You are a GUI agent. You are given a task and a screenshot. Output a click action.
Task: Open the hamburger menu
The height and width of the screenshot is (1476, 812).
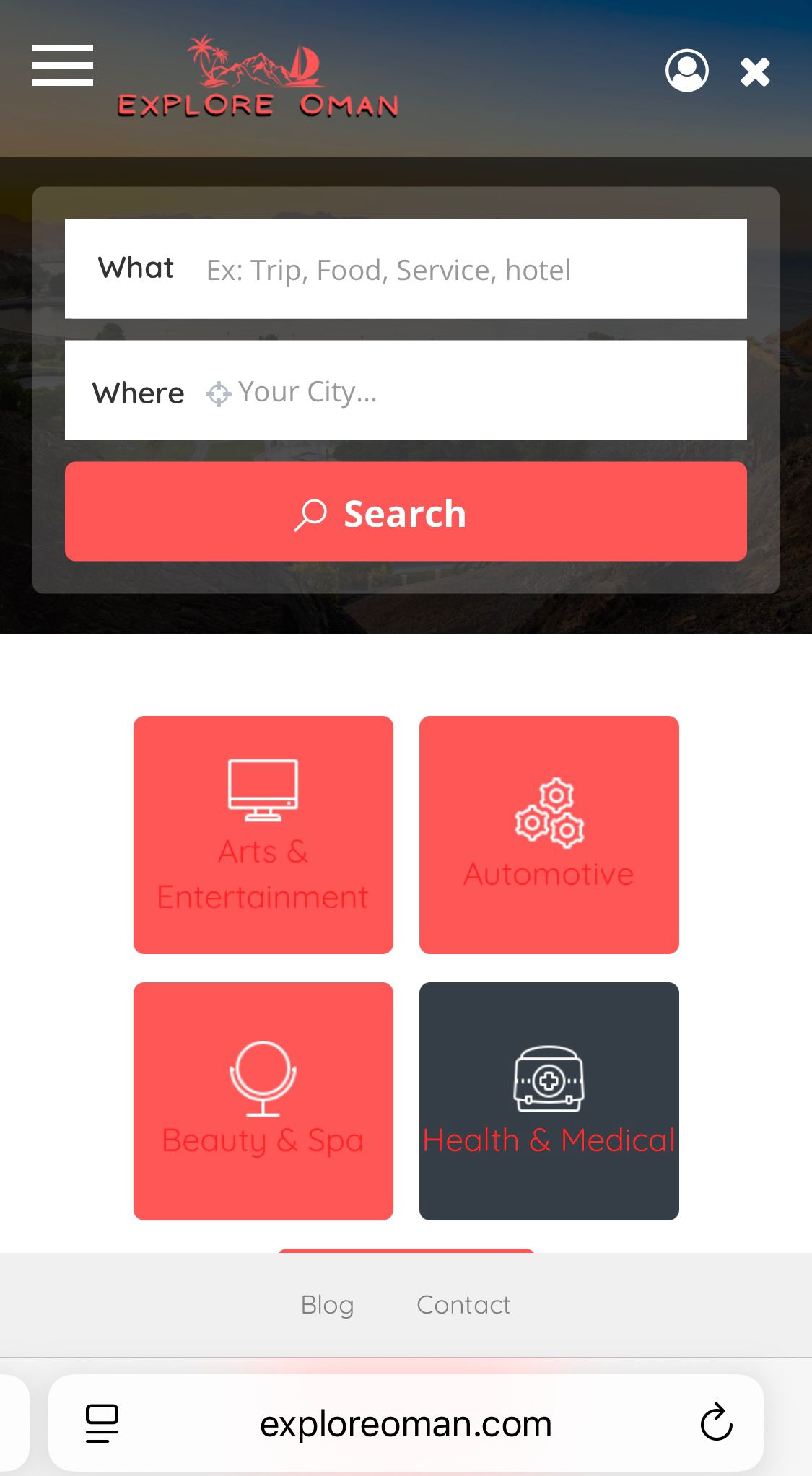63,65
